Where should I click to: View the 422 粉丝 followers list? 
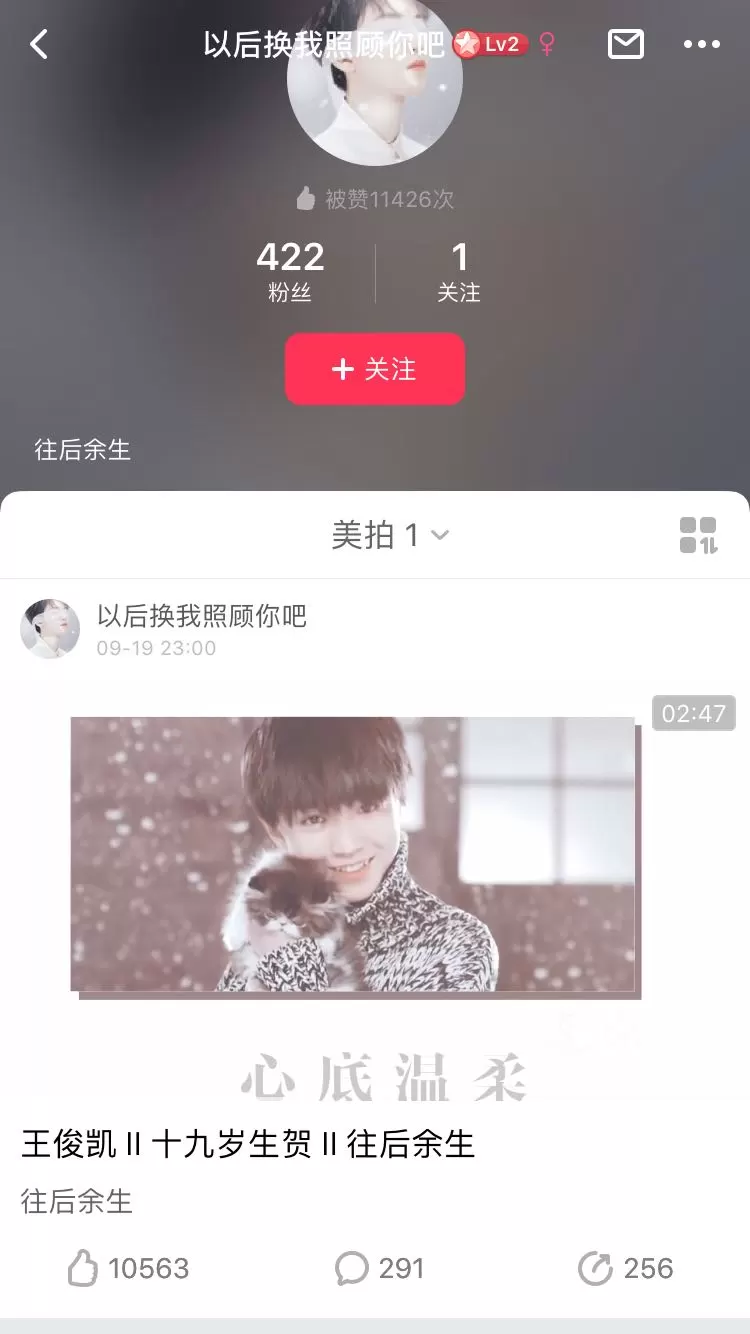(x=290, y=271)
